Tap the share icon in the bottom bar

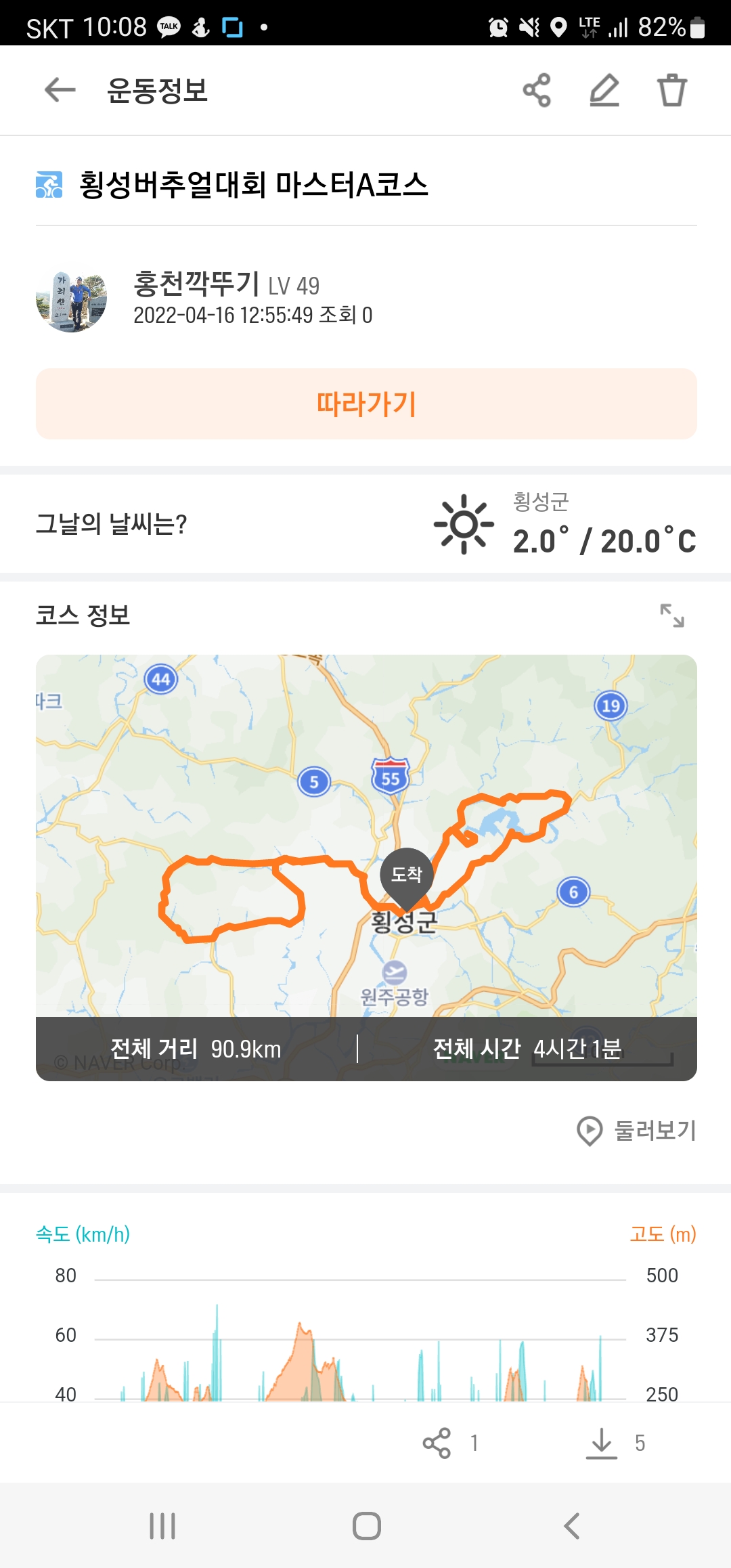click(x=437, y=1443)
